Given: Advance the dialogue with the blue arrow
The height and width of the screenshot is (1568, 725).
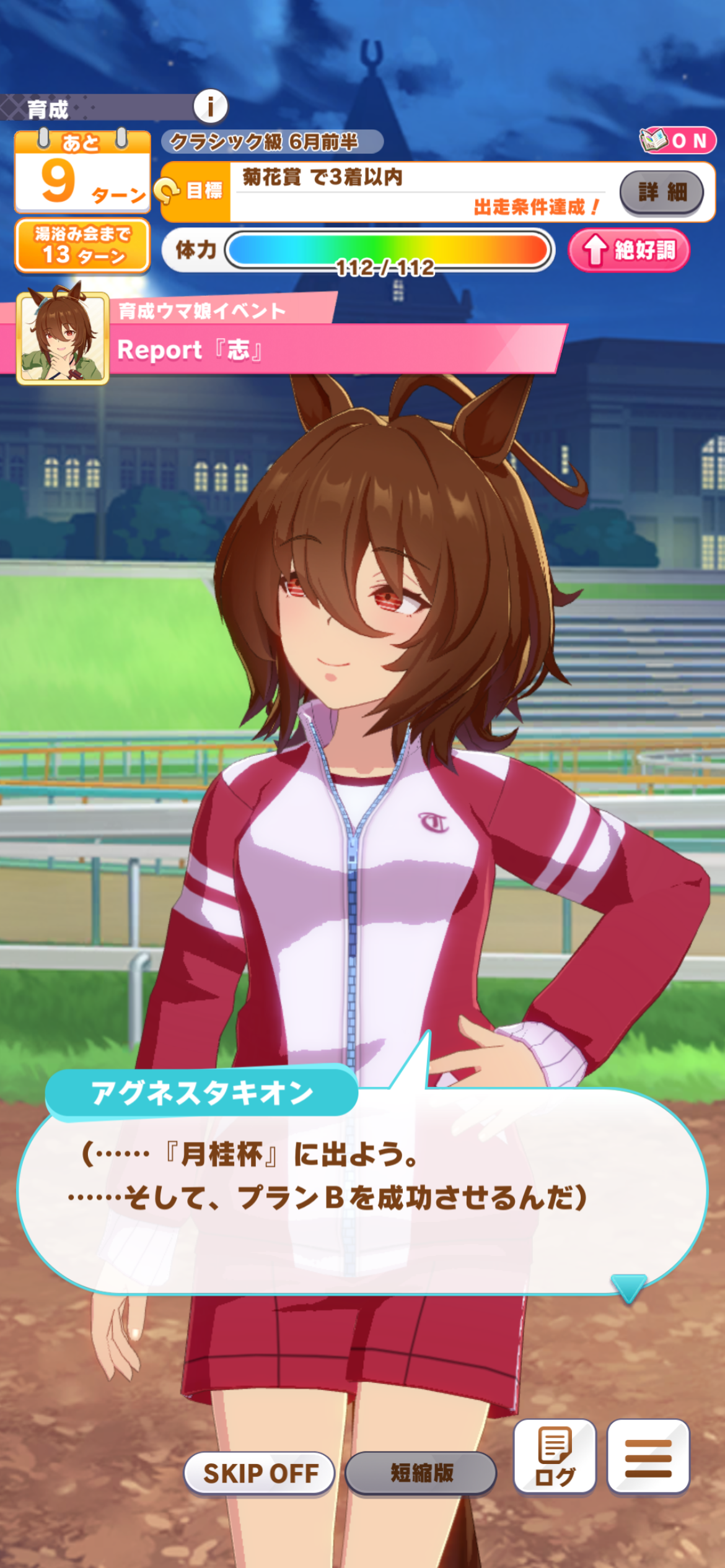Looking at the screenshot, I should [628, 1287].
